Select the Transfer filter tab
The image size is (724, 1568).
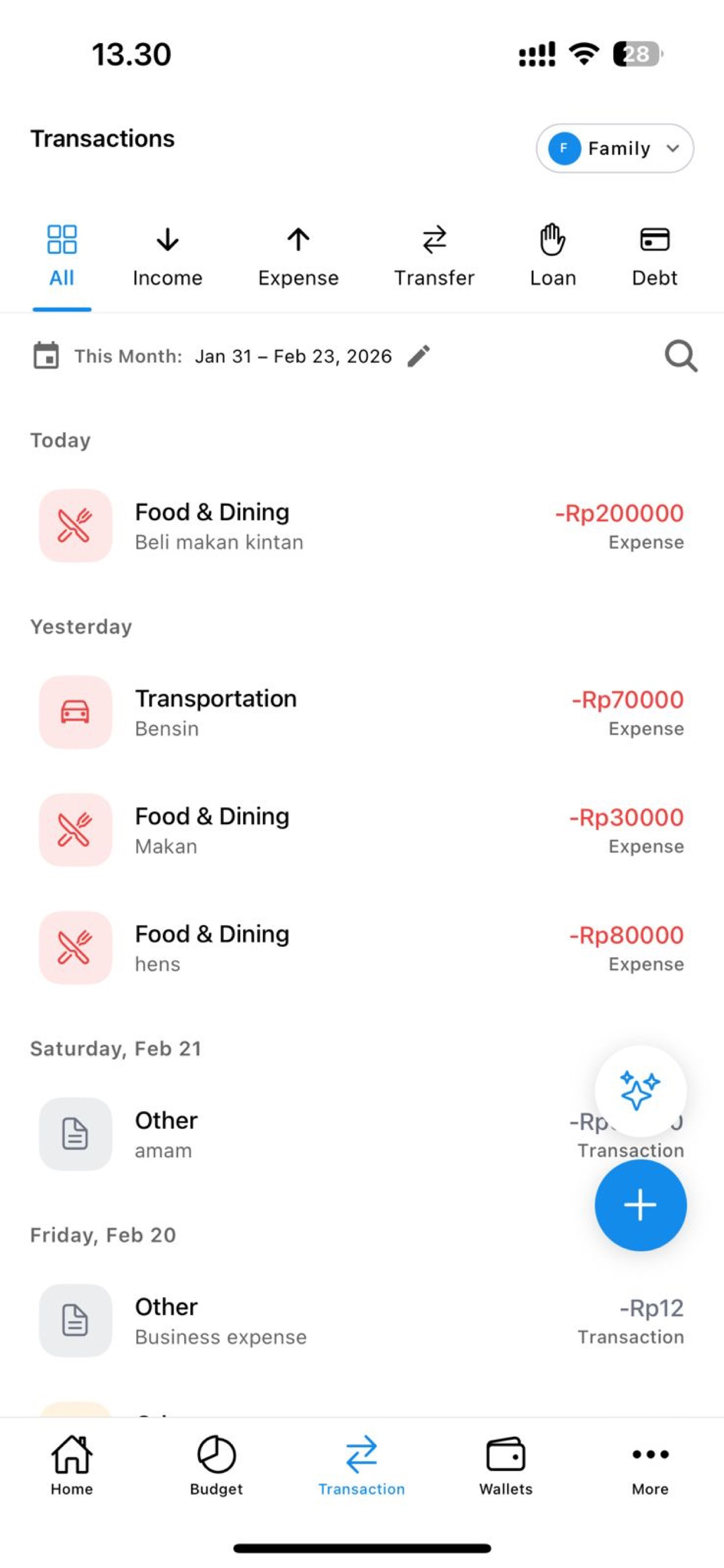coord(434,257)
